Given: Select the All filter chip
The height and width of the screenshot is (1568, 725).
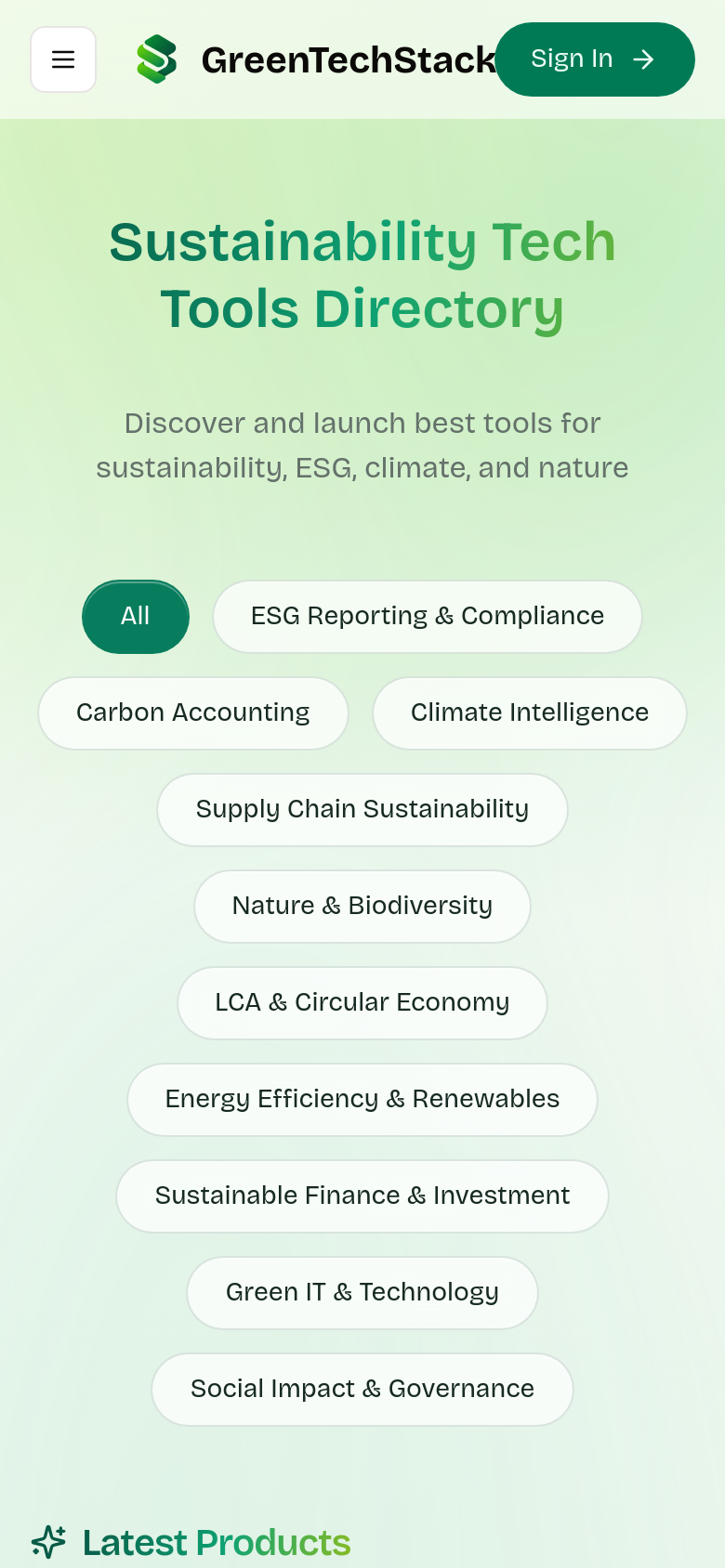Looking at the screenshot, I should 136,617.
